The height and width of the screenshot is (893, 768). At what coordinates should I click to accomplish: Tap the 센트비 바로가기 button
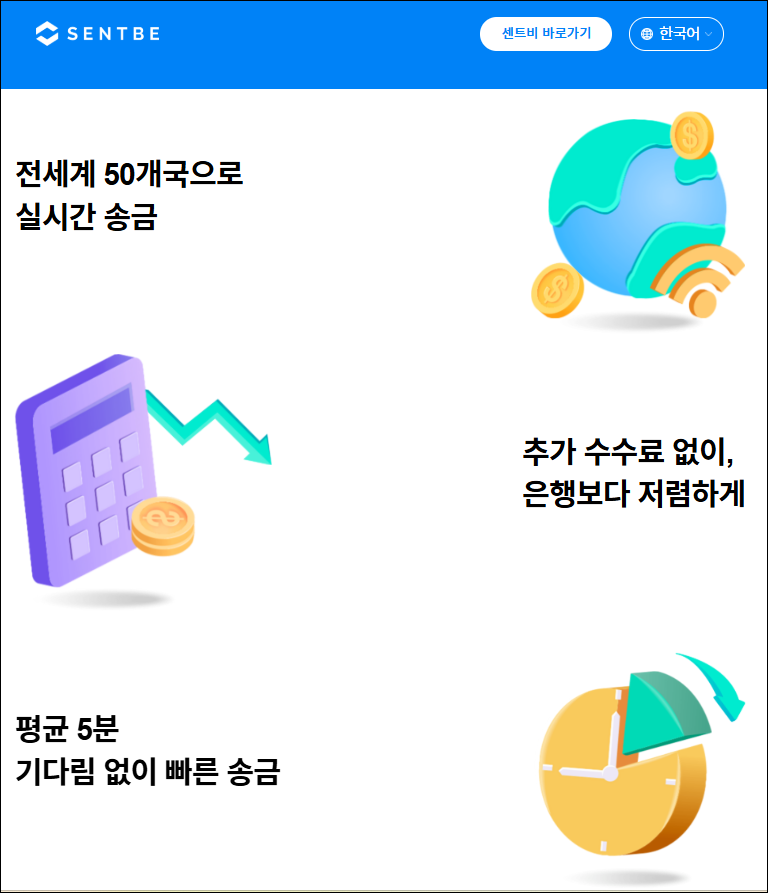pyautogui.click(x=545, y=34)
